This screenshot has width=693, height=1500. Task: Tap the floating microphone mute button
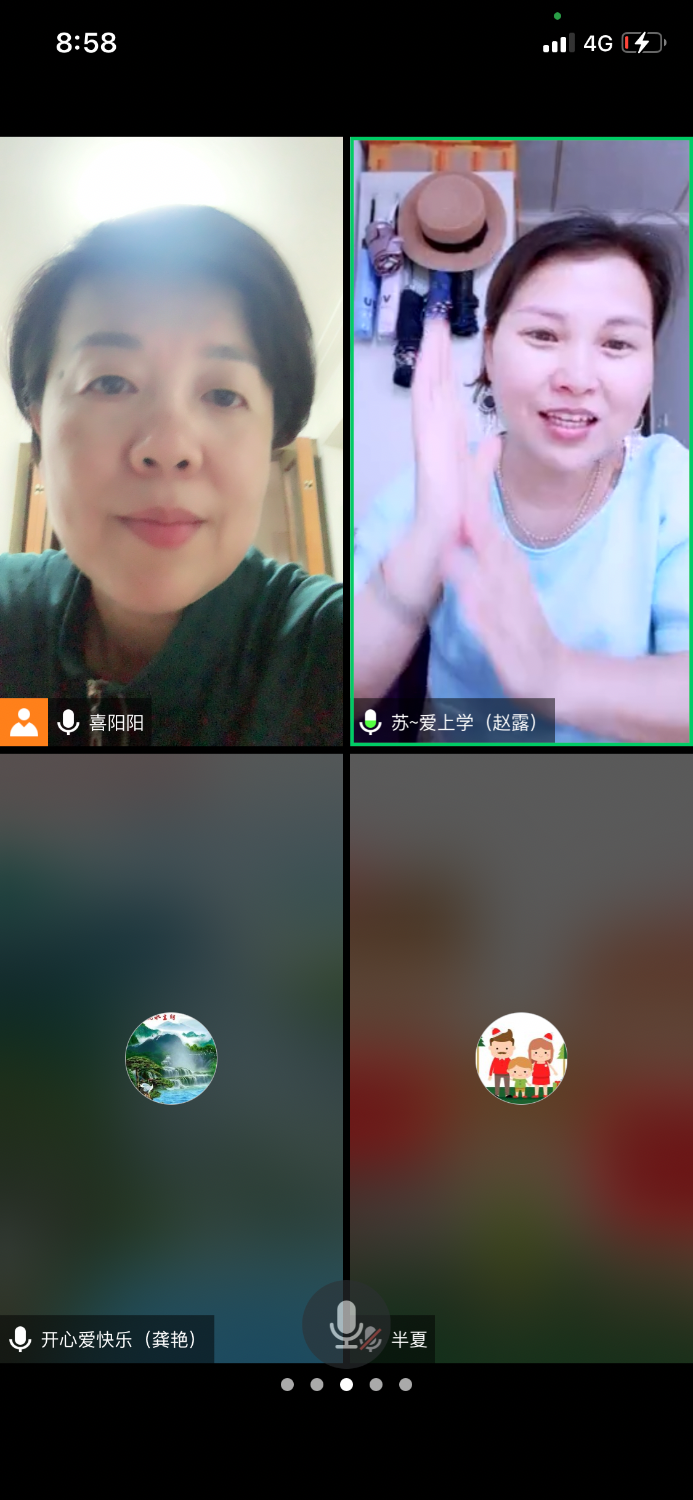coord(346,1324)
